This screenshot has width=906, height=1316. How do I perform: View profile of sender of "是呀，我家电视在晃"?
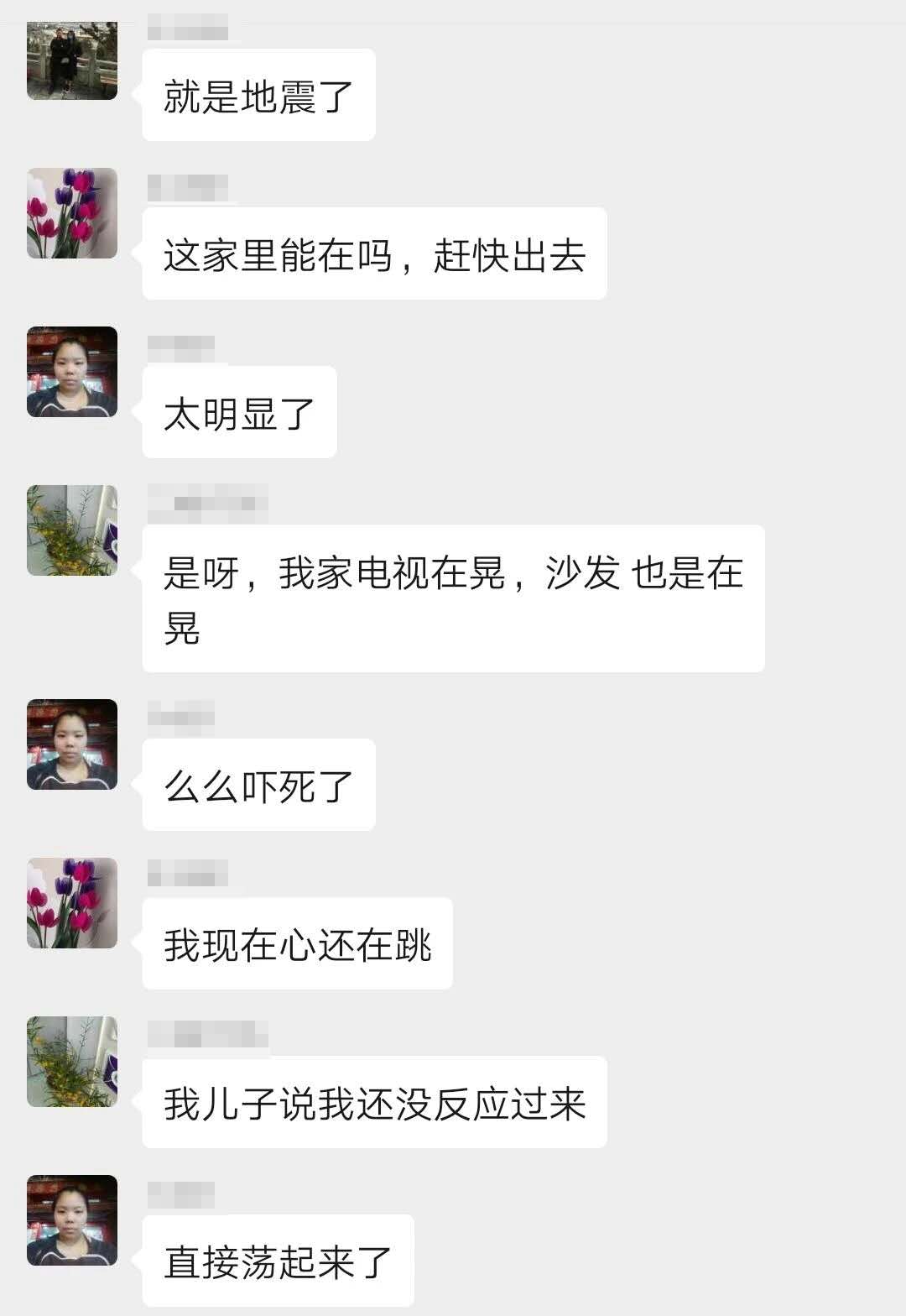tap(72, 530)
